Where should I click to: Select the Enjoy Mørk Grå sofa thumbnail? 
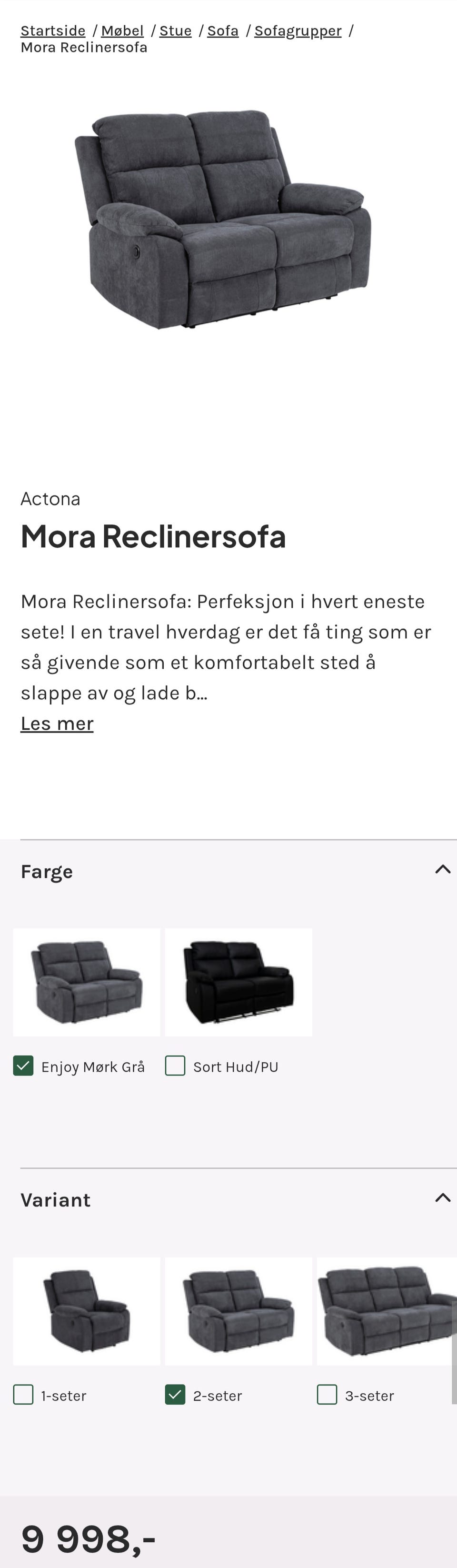point(87,982)
